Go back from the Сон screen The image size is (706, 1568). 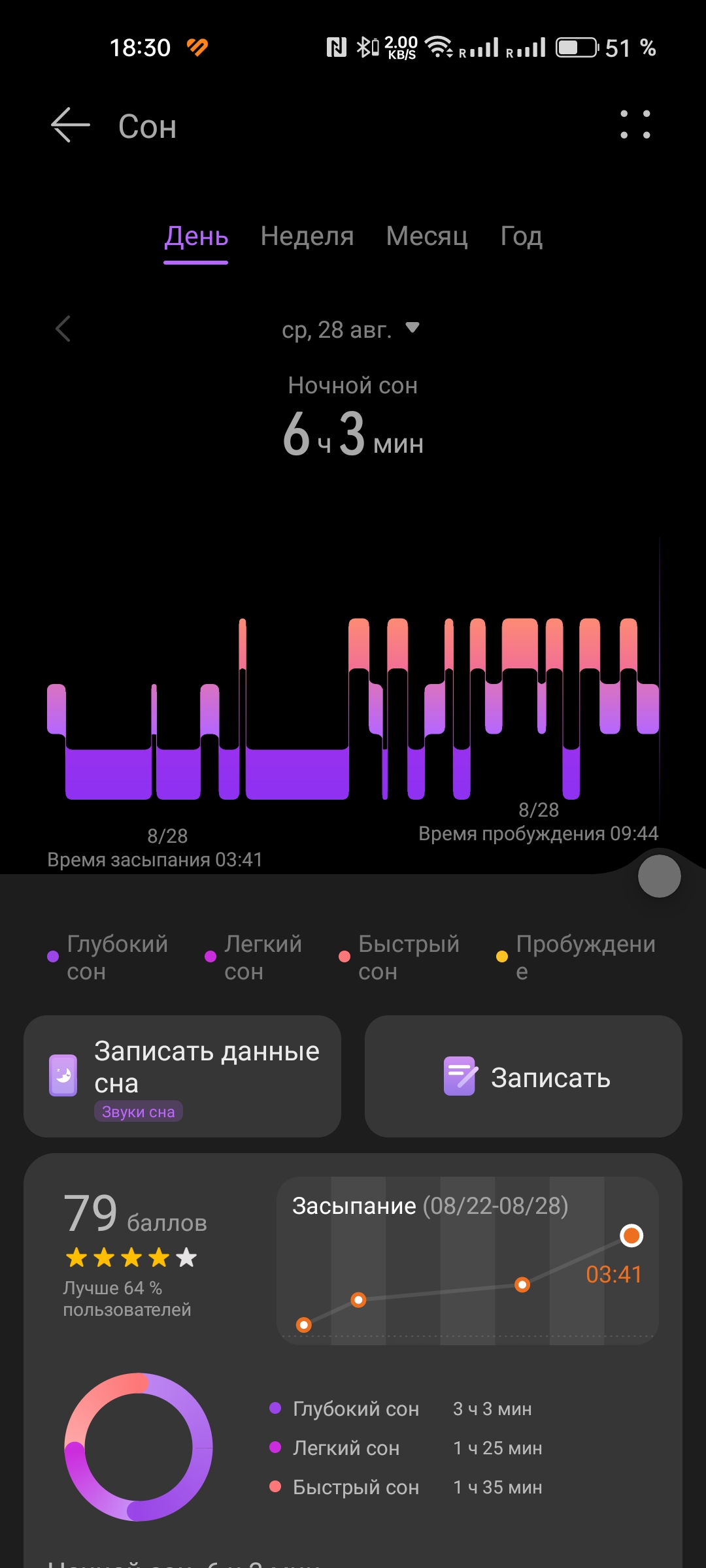click(70, 125)
